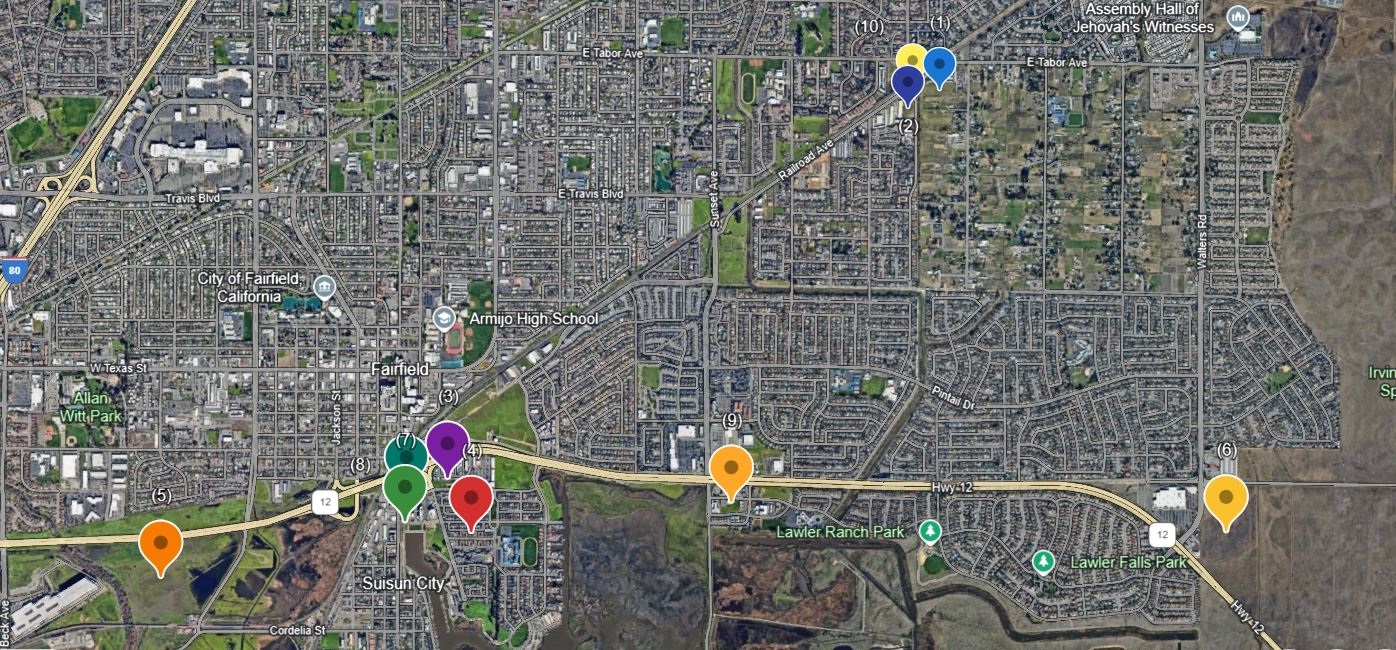Tap the blue pin labeled (1)
This screenshot has width=1396, height=650.
point(940,64)
